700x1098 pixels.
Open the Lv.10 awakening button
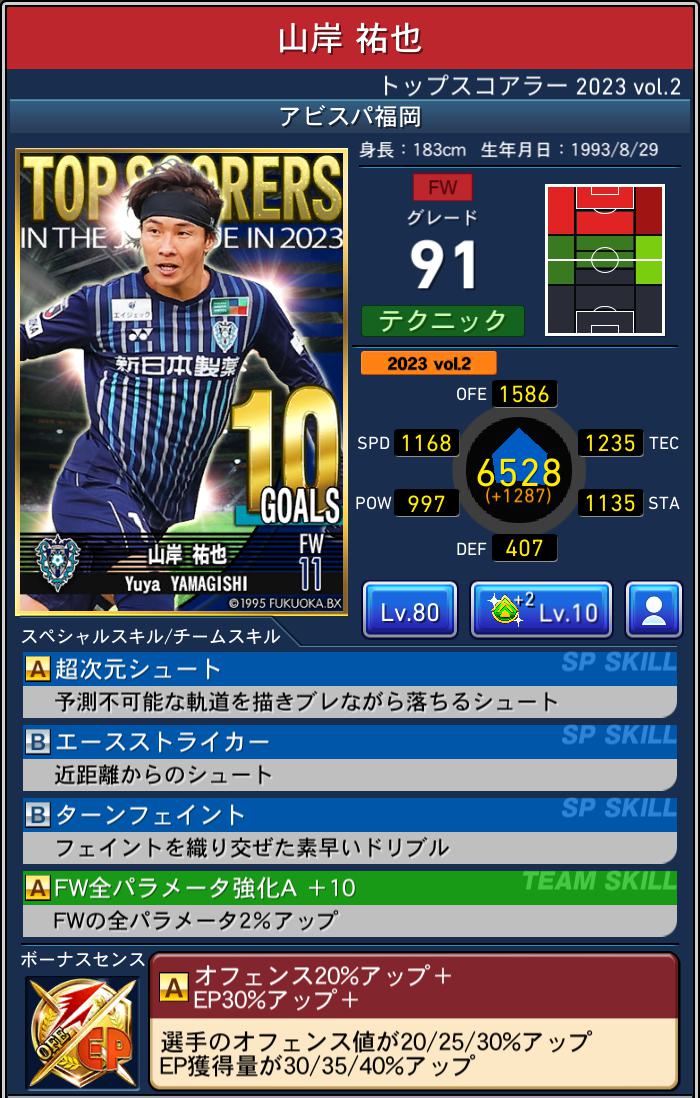click(x=541, y=611)
